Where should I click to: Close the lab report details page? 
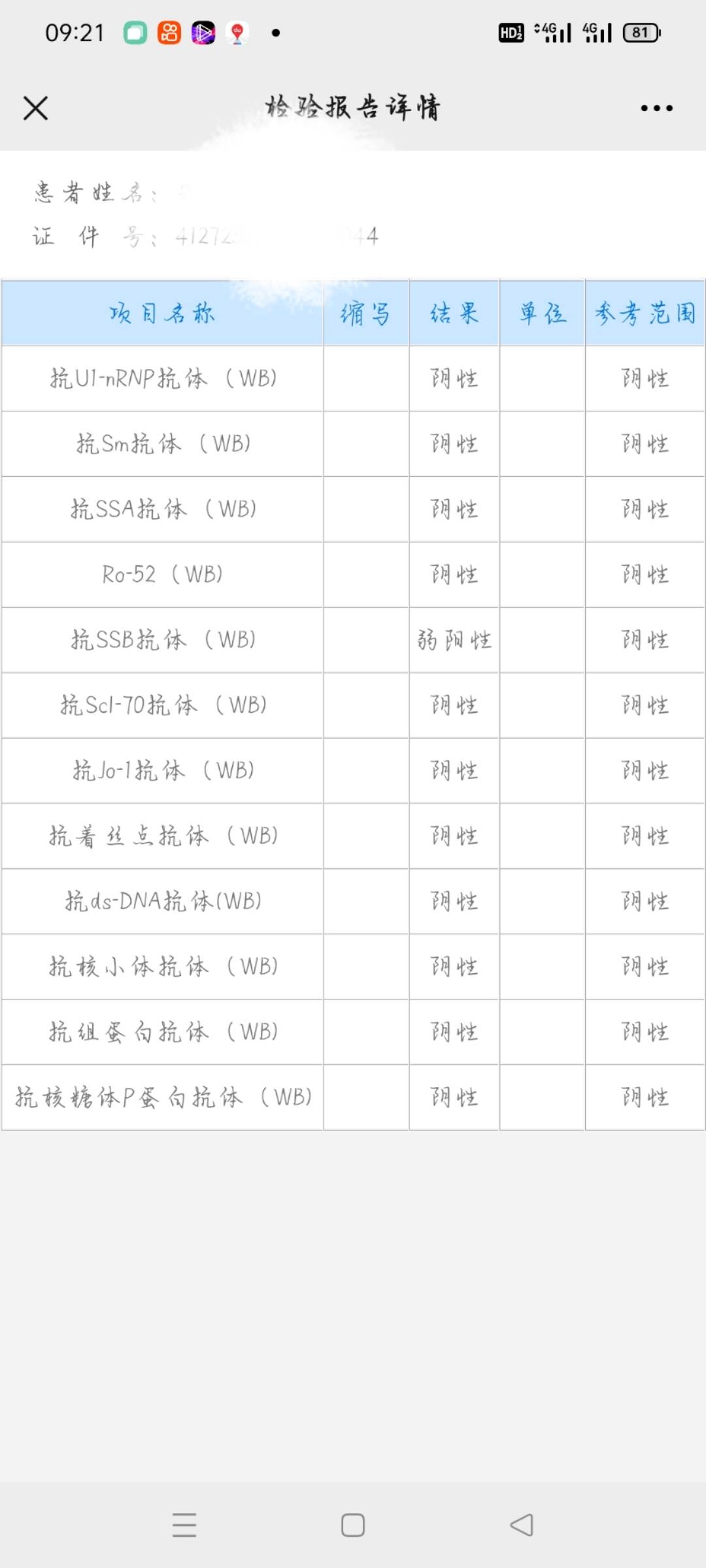[x=36, y=108]
